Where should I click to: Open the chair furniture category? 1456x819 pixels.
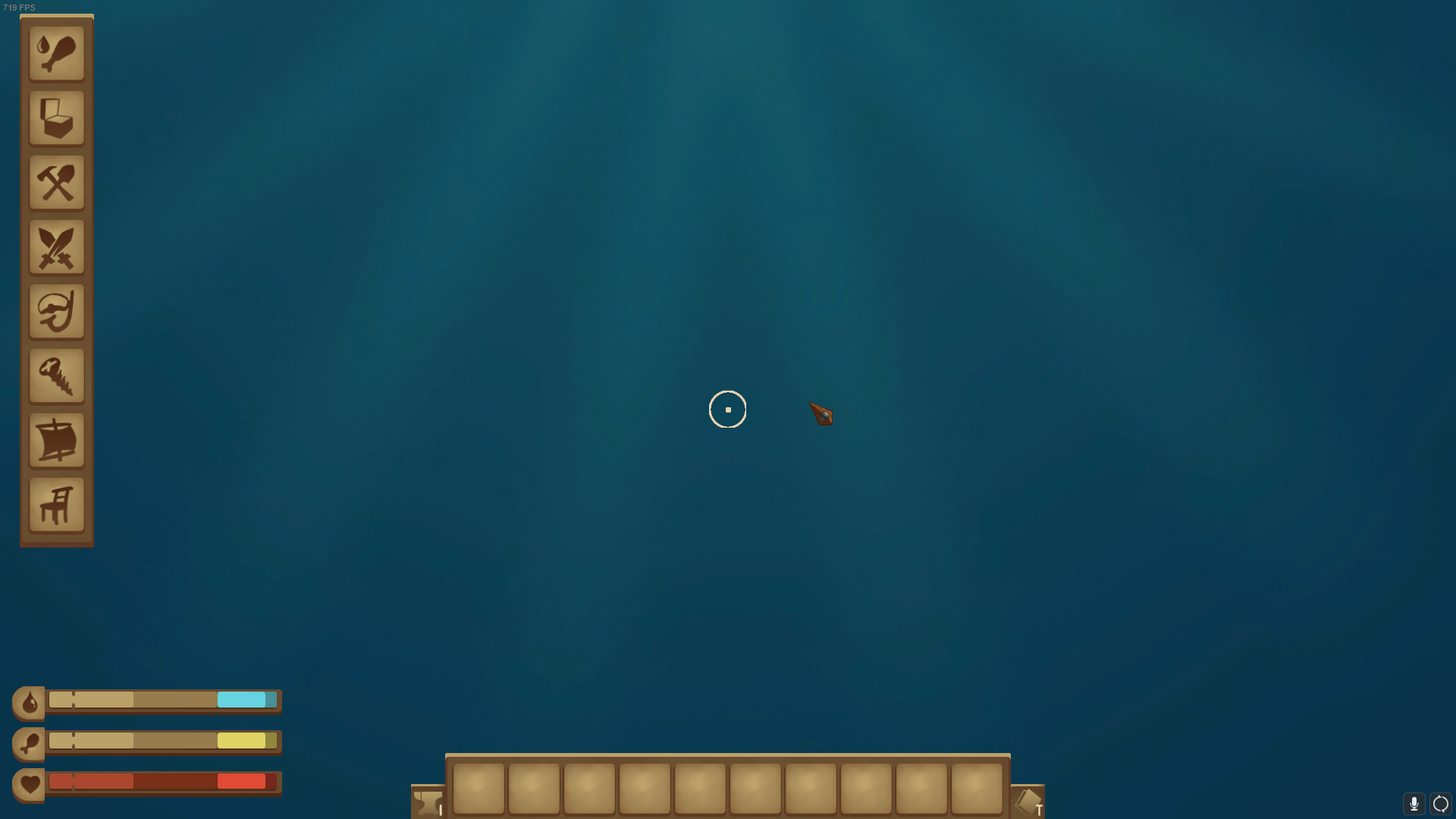coord(57,505)
